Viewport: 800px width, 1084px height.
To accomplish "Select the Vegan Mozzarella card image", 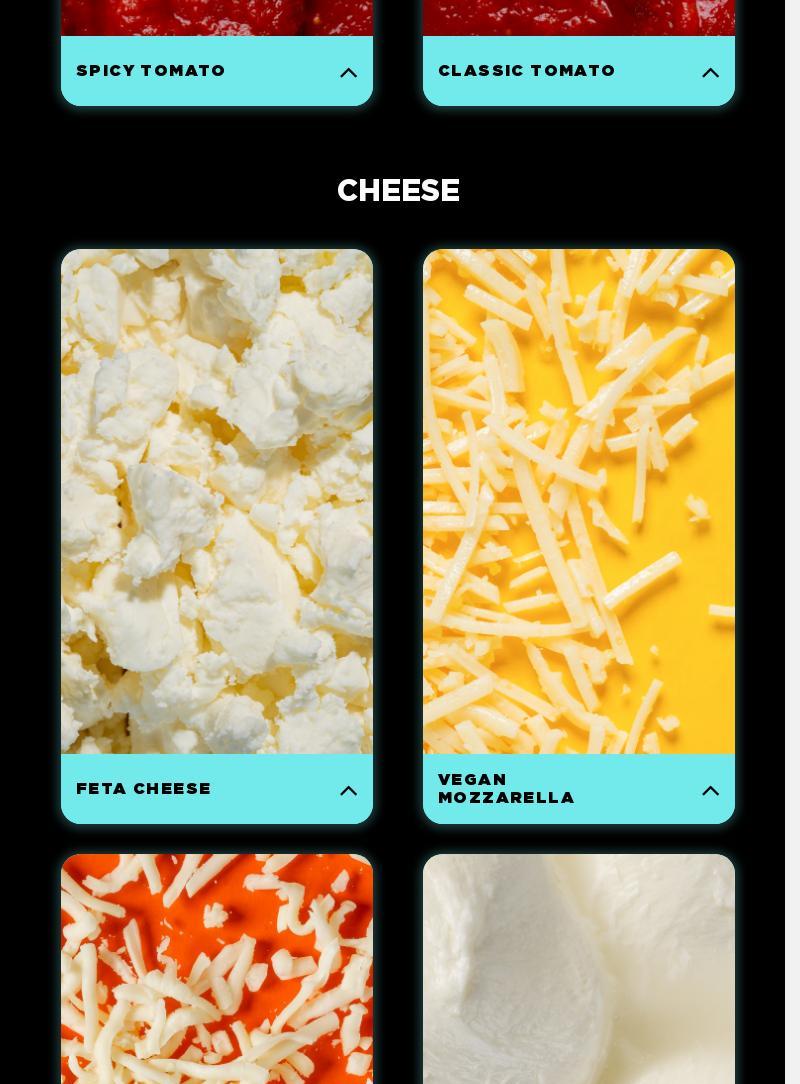I will (x=579, y=501).
